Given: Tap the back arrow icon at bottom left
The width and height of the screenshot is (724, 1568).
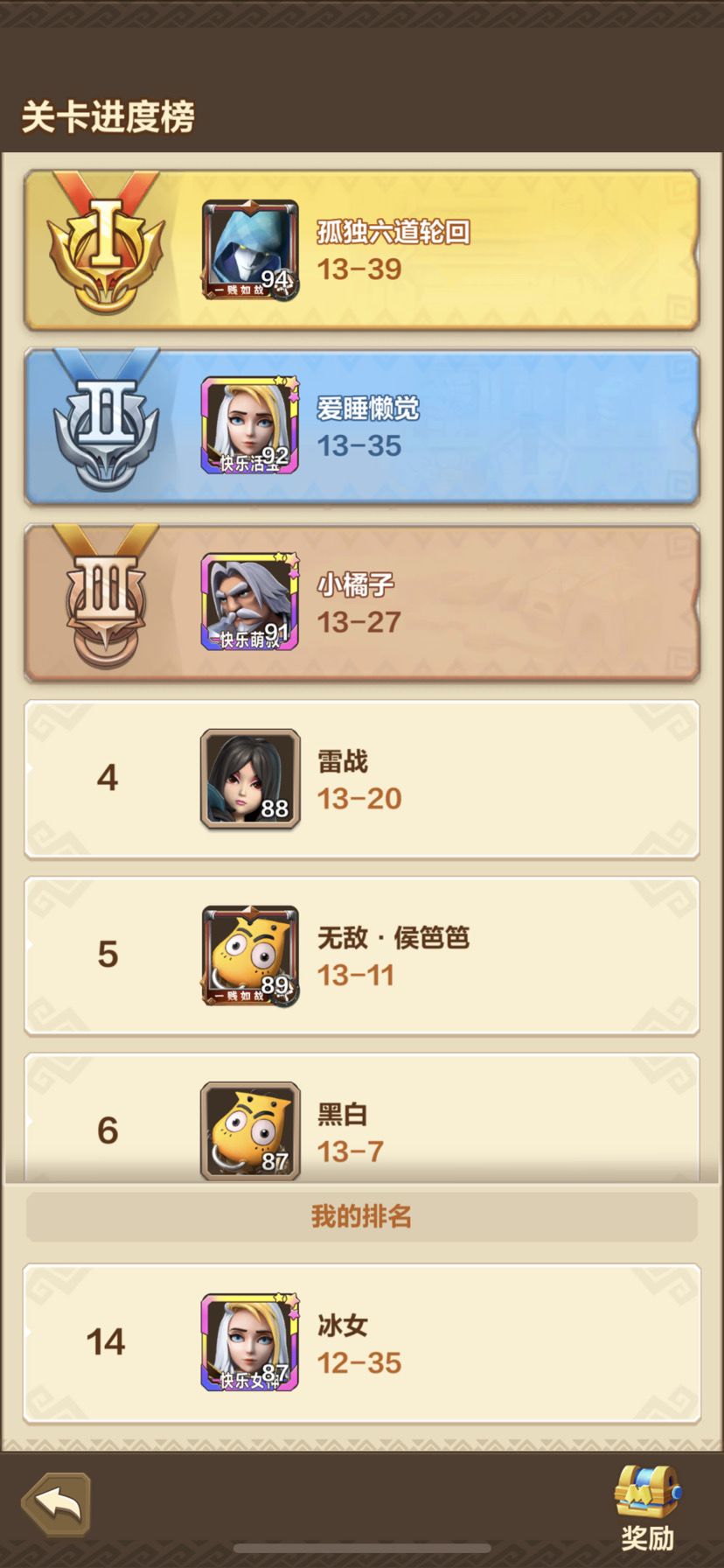Looking at the screenshot, I should [x=59, y=1501].
